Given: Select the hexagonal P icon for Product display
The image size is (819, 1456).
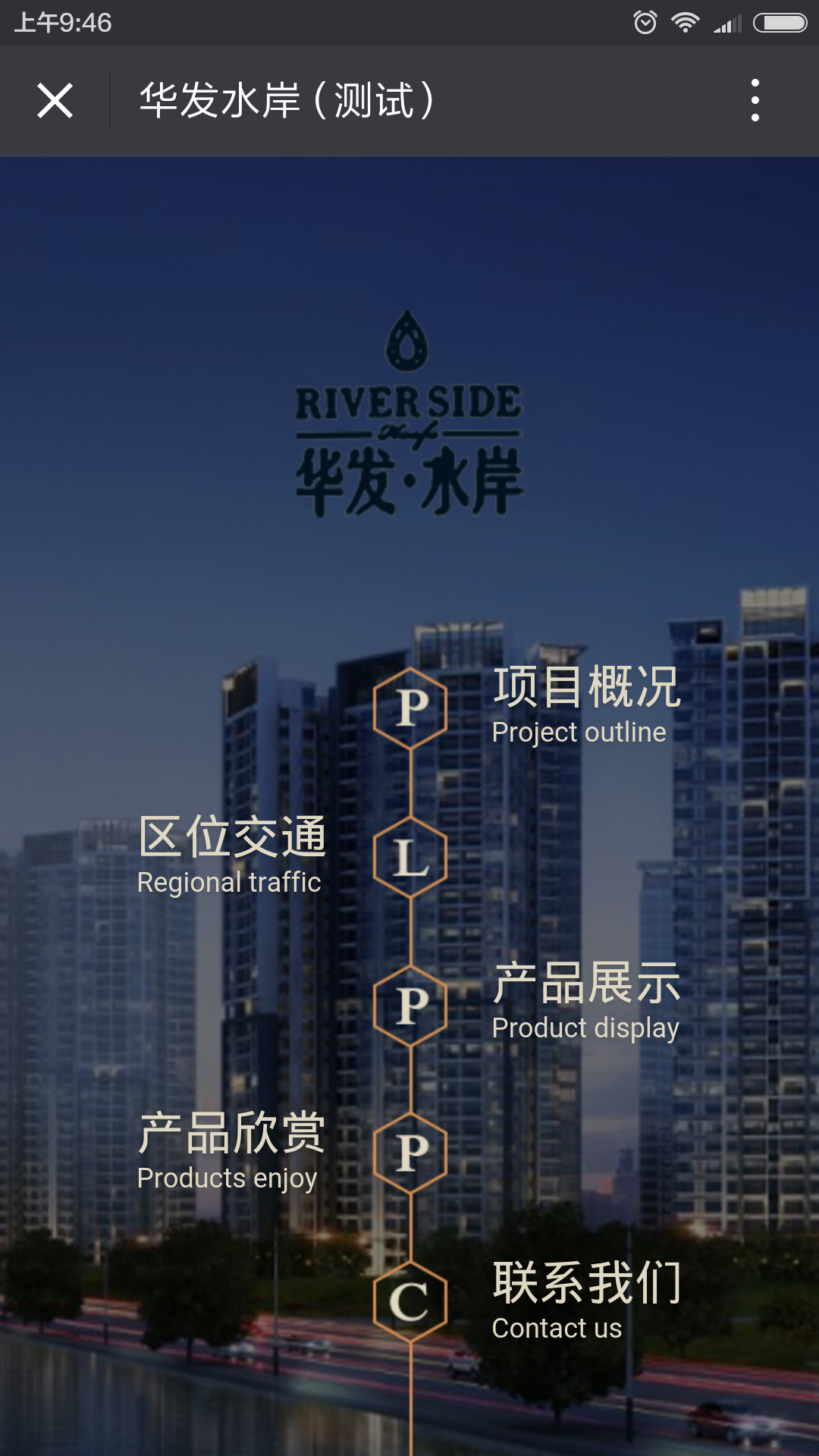Looking at the screenshot, I should pyautogui.click(x=409, y=1005).
